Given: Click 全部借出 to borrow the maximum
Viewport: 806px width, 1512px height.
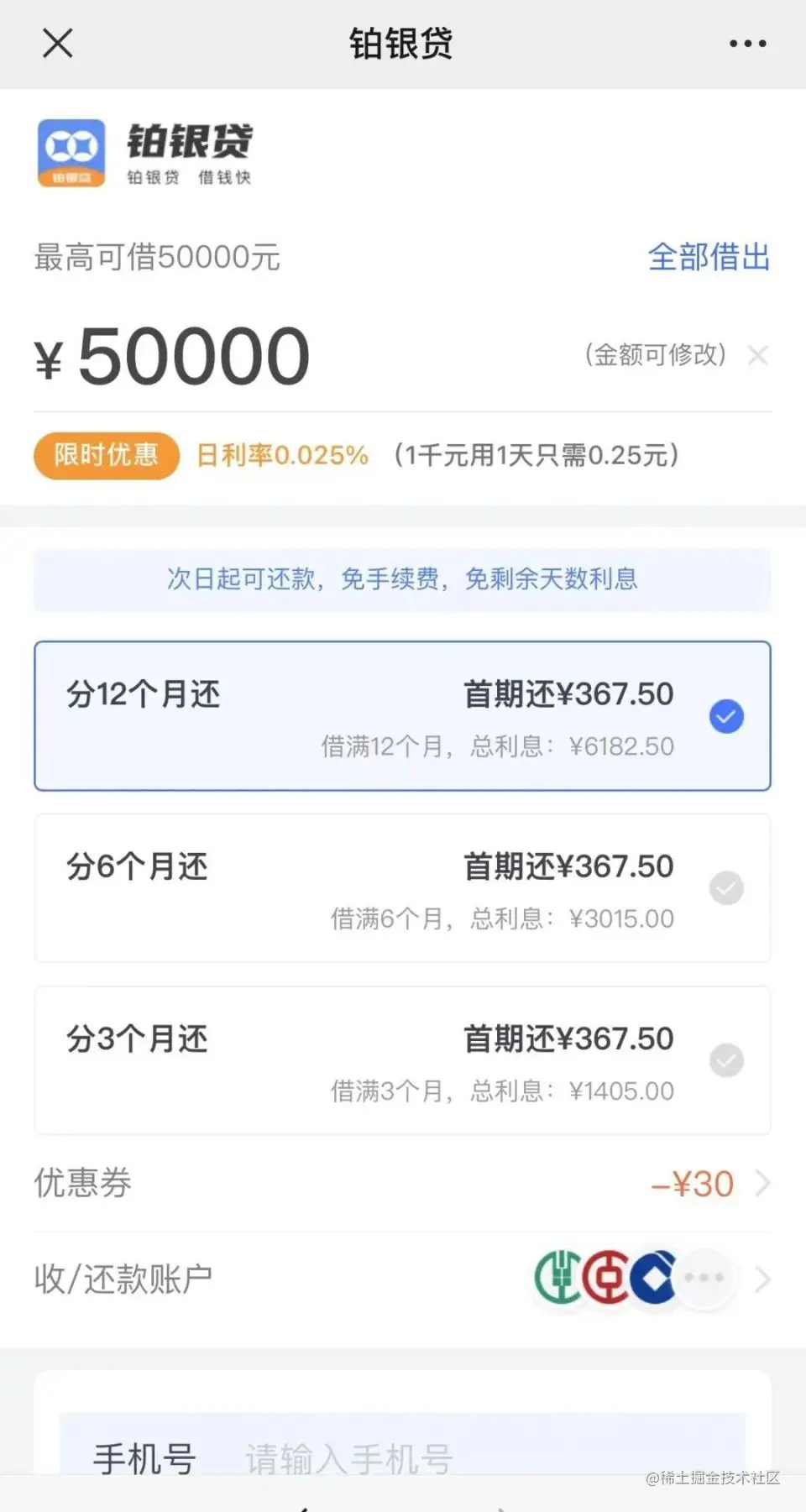Looking at the screenshot, I should (x=709, y=257).
